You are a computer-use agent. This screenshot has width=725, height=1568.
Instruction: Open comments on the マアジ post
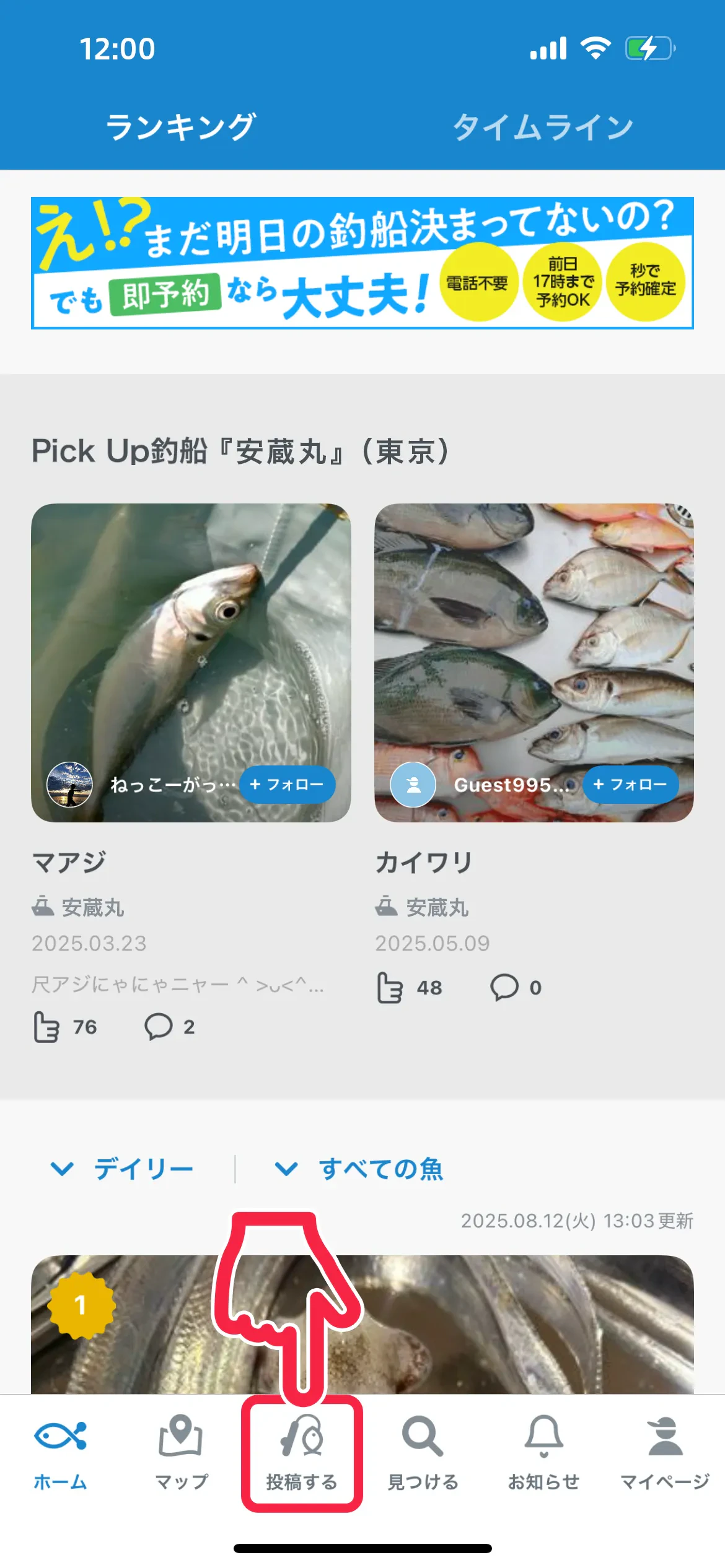coord(159,1027)
